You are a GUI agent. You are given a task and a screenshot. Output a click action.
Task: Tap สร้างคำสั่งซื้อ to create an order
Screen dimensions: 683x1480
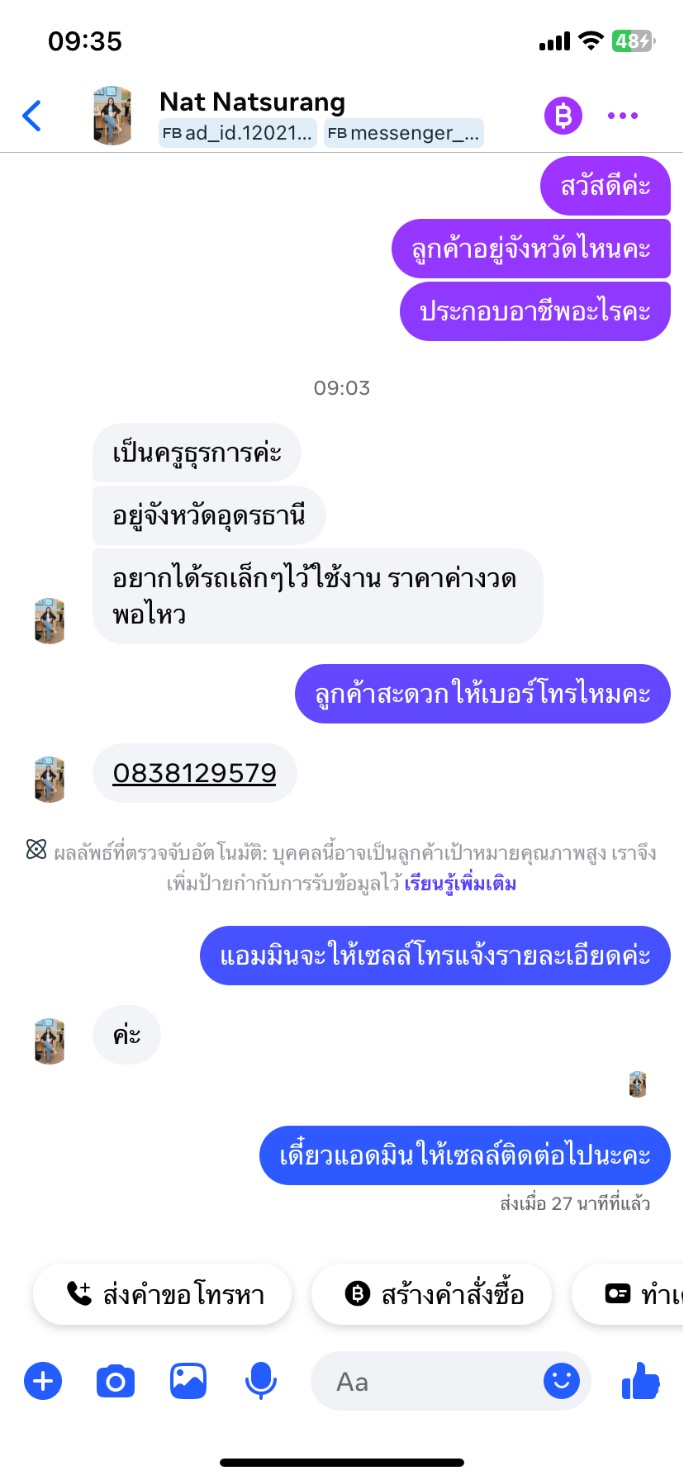click(x=432, y=1294)
